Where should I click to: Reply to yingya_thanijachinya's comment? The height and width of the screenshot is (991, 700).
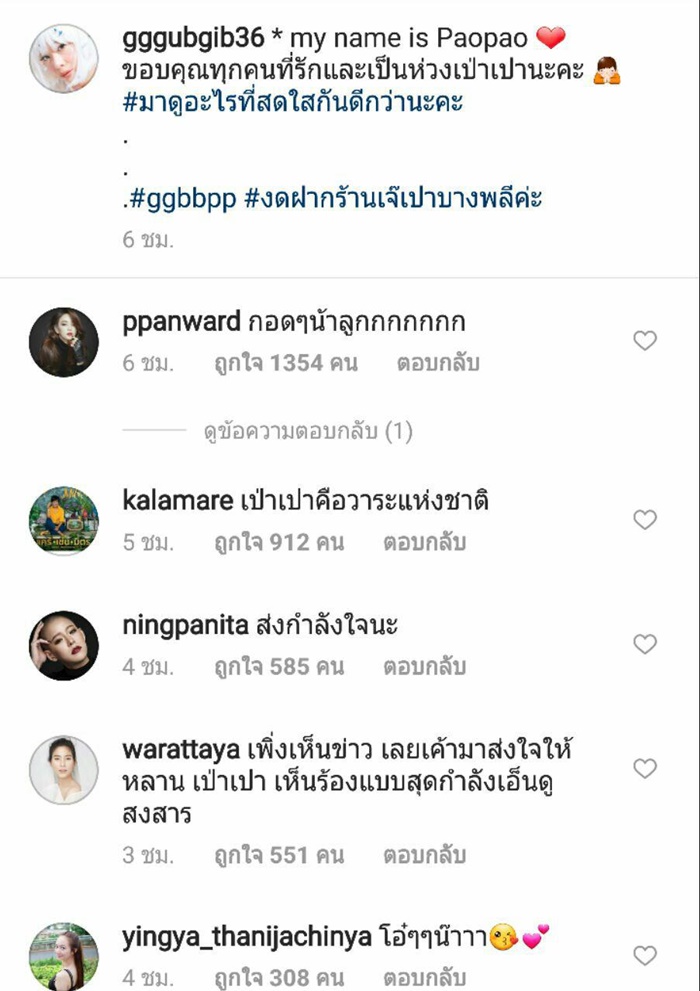coord(424,977)
